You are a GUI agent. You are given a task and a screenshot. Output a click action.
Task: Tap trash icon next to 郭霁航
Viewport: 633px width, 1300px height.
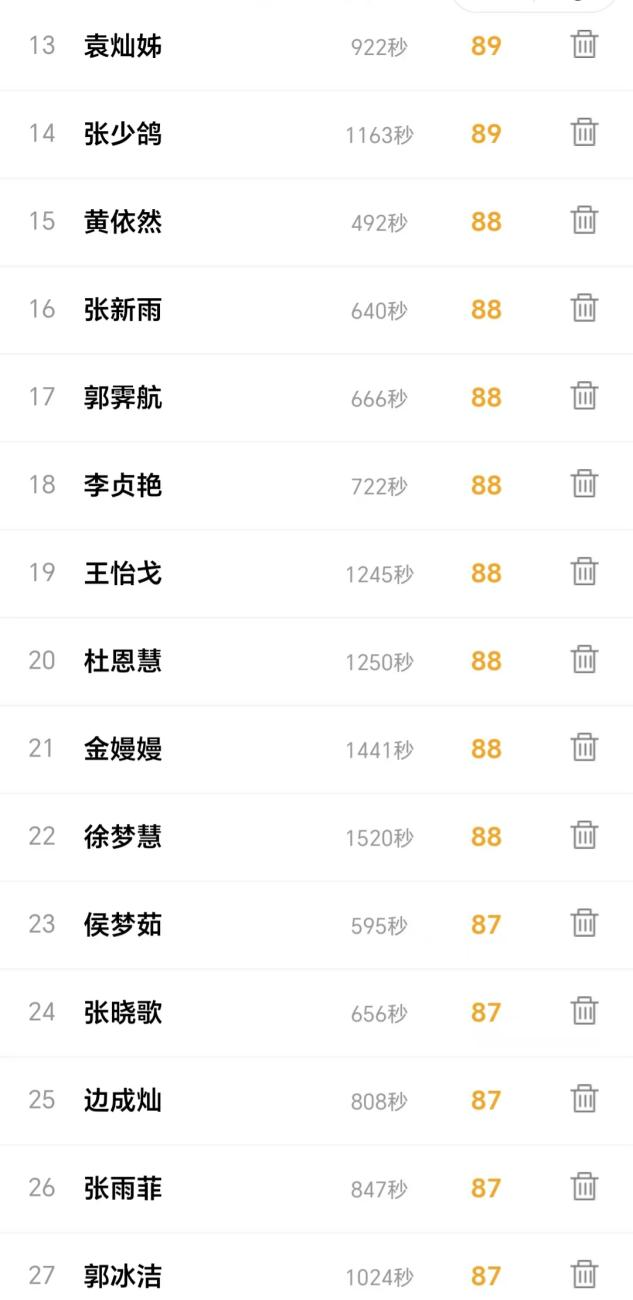click(585, 396)
